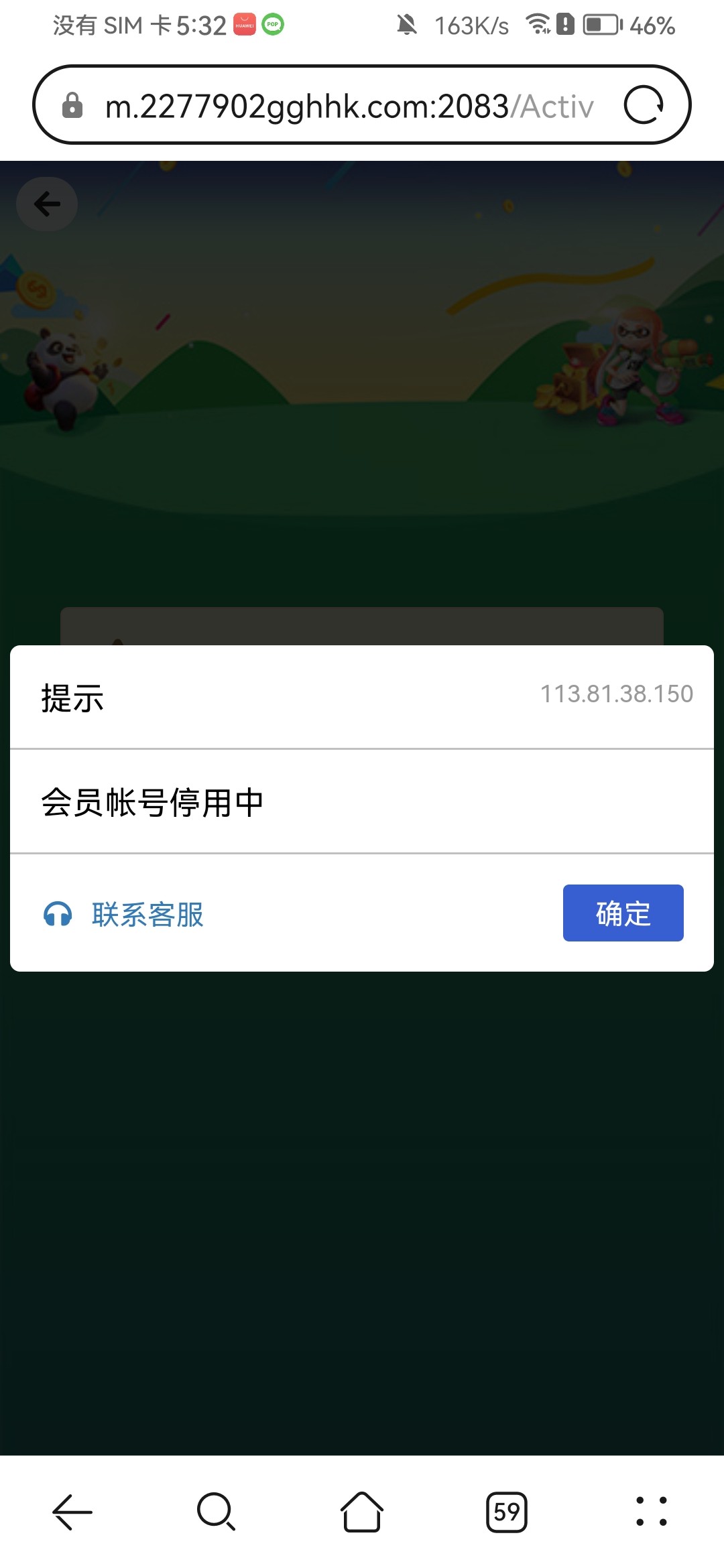Open the tab switcher showing 59 tabs
Viewport: 724px width, 1568px height.
tap(507, 1512)
